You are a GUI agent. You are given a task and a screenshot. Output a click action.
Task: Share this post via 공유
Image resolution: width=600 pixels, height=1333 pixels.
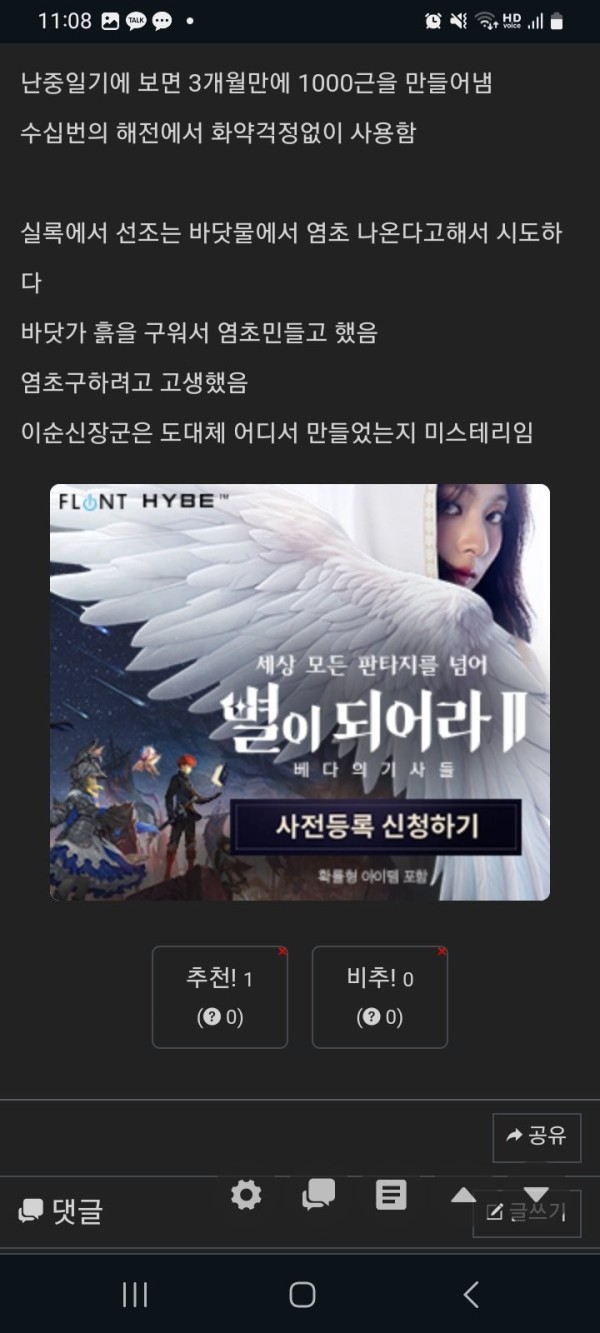(x=537, y=1136)
